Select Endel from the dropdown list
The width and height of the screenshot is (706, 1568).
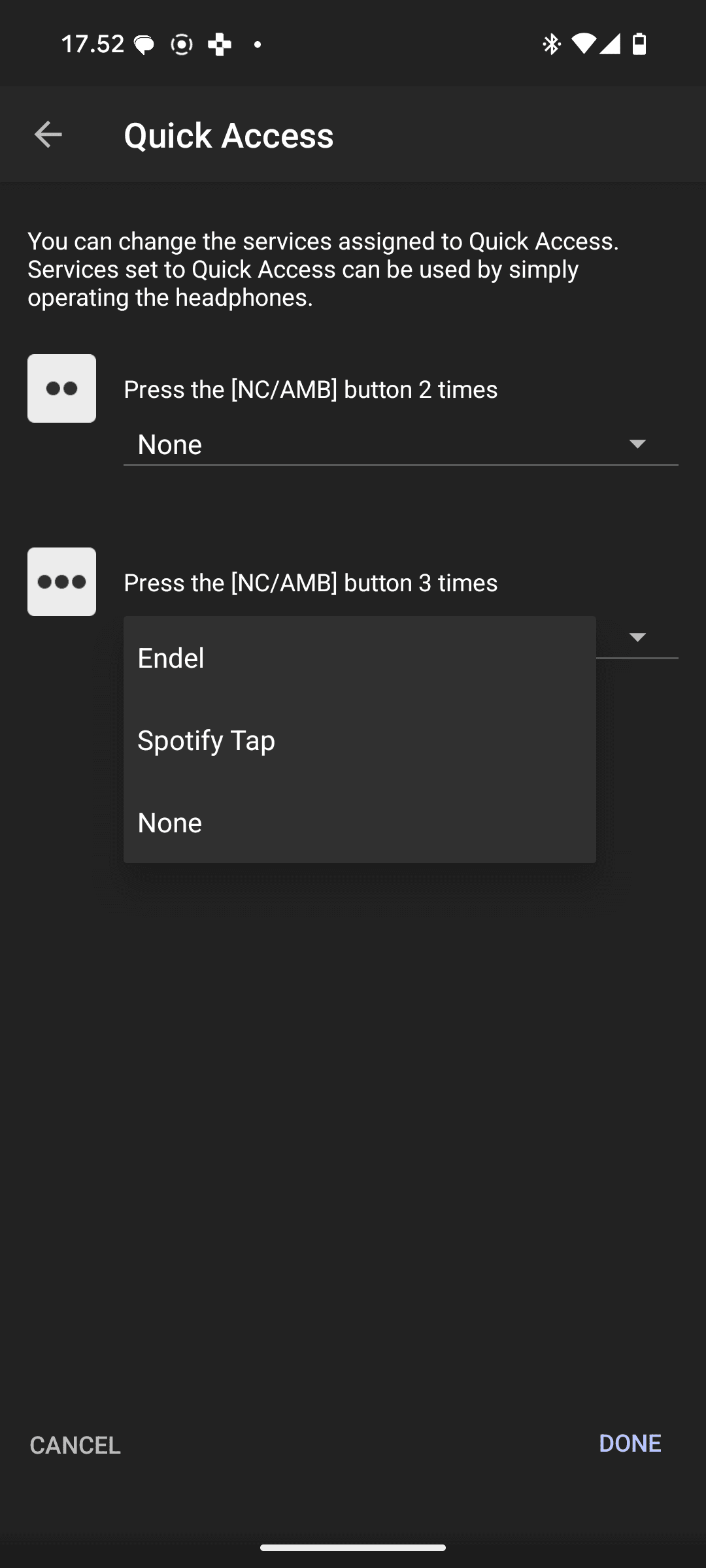(x=360, y=658)
